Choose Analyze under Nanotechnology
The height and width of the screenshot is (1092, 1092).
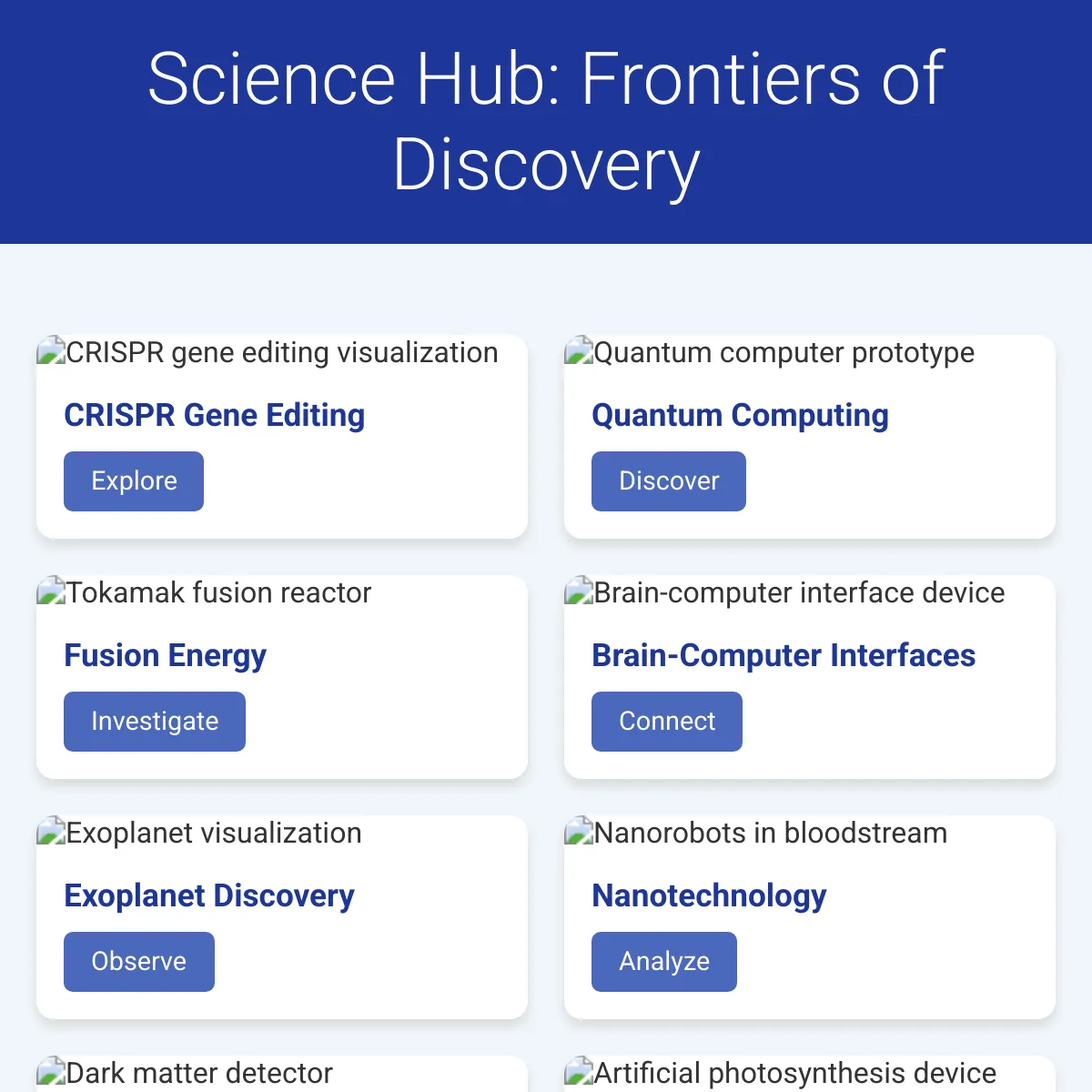pyautogui.click(x=664, y=962)
